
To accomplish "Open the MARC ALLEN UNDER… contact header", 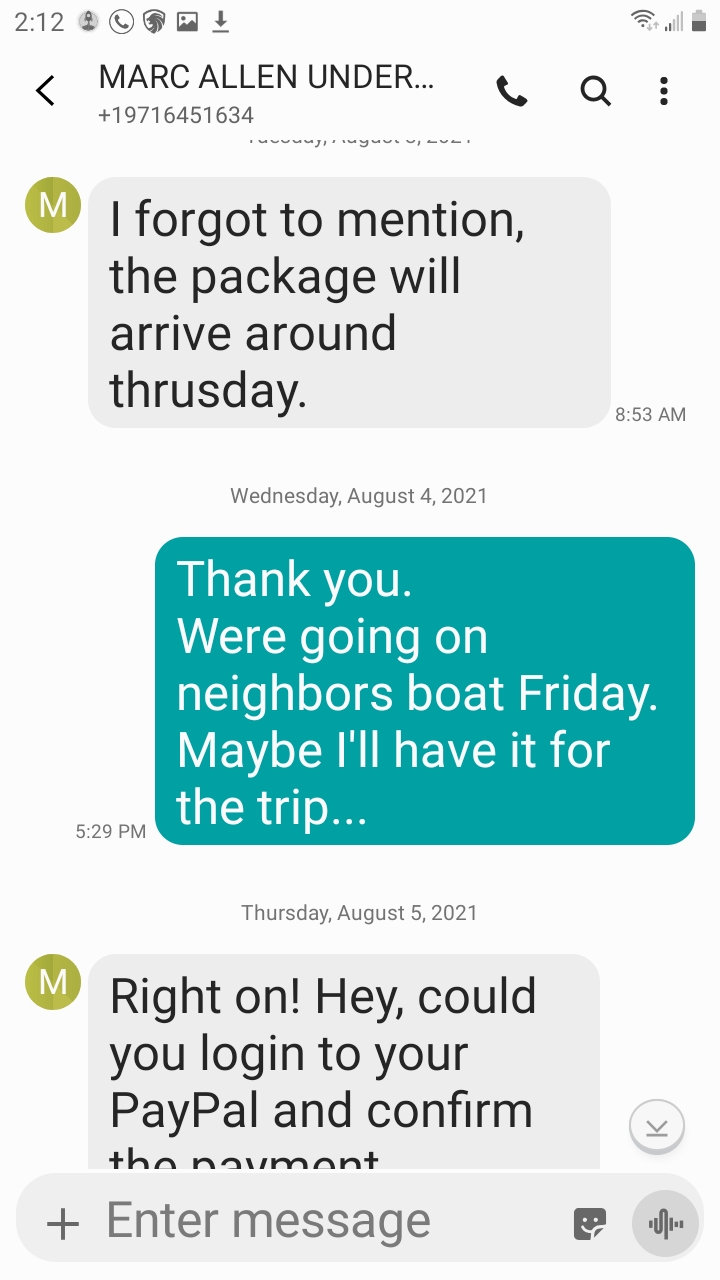I will coord(266,94).
